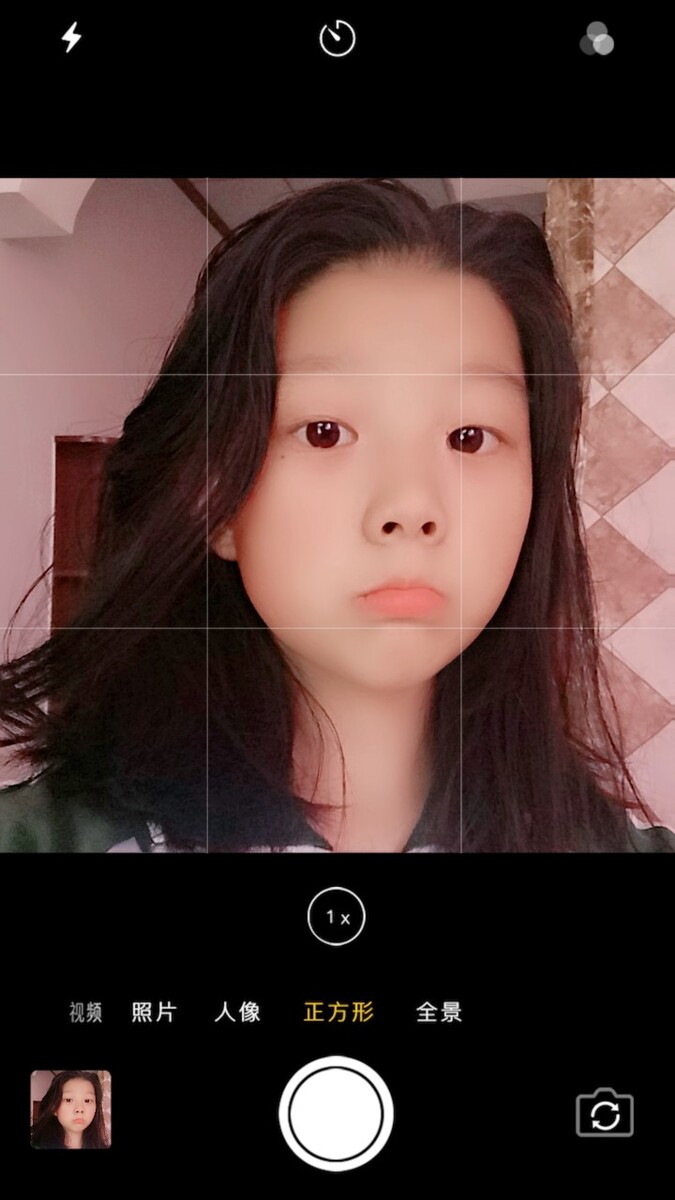Tap the 1x zoom button
This screenshot has height=1200, width=675.
click(336, 917)
